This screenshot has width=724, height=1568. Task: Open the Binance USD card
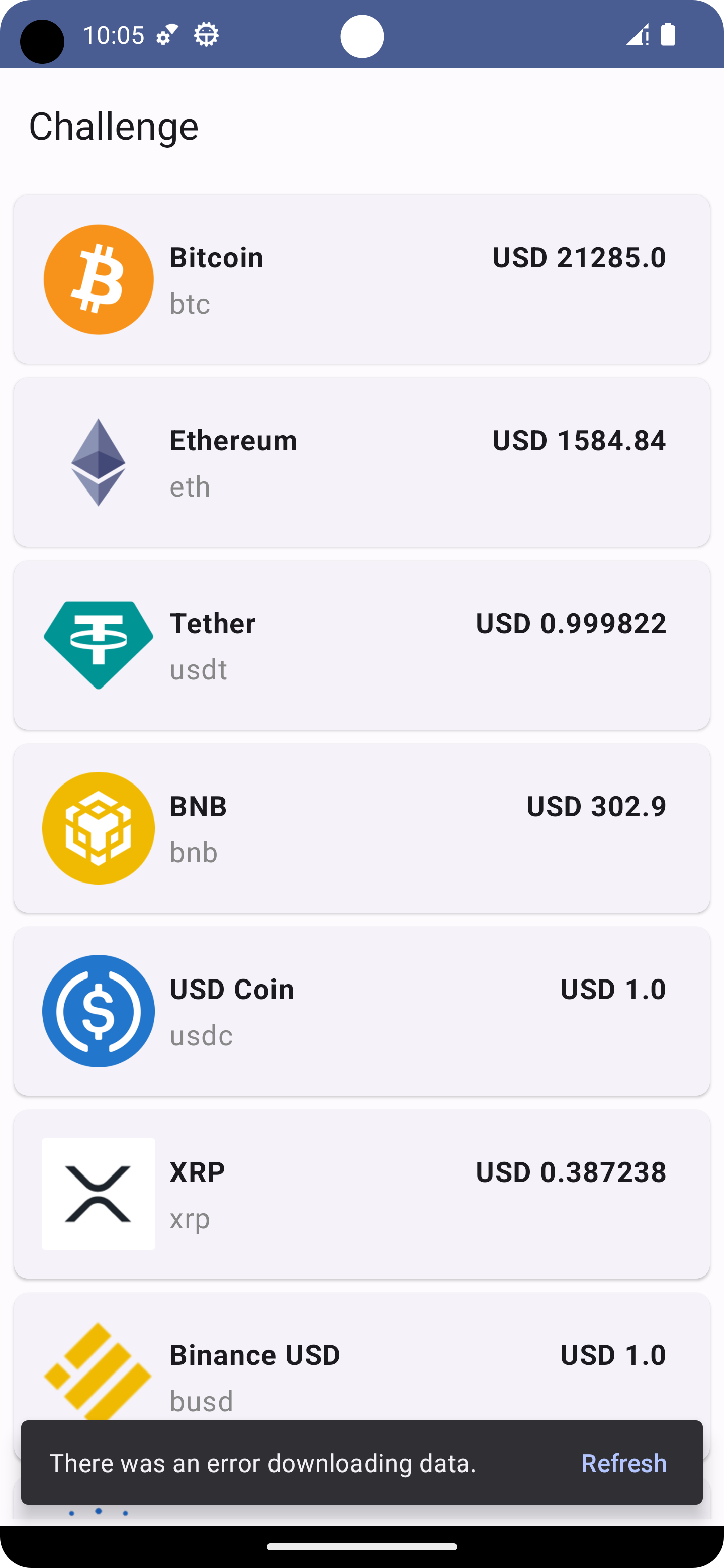[x=361, y=1357]
